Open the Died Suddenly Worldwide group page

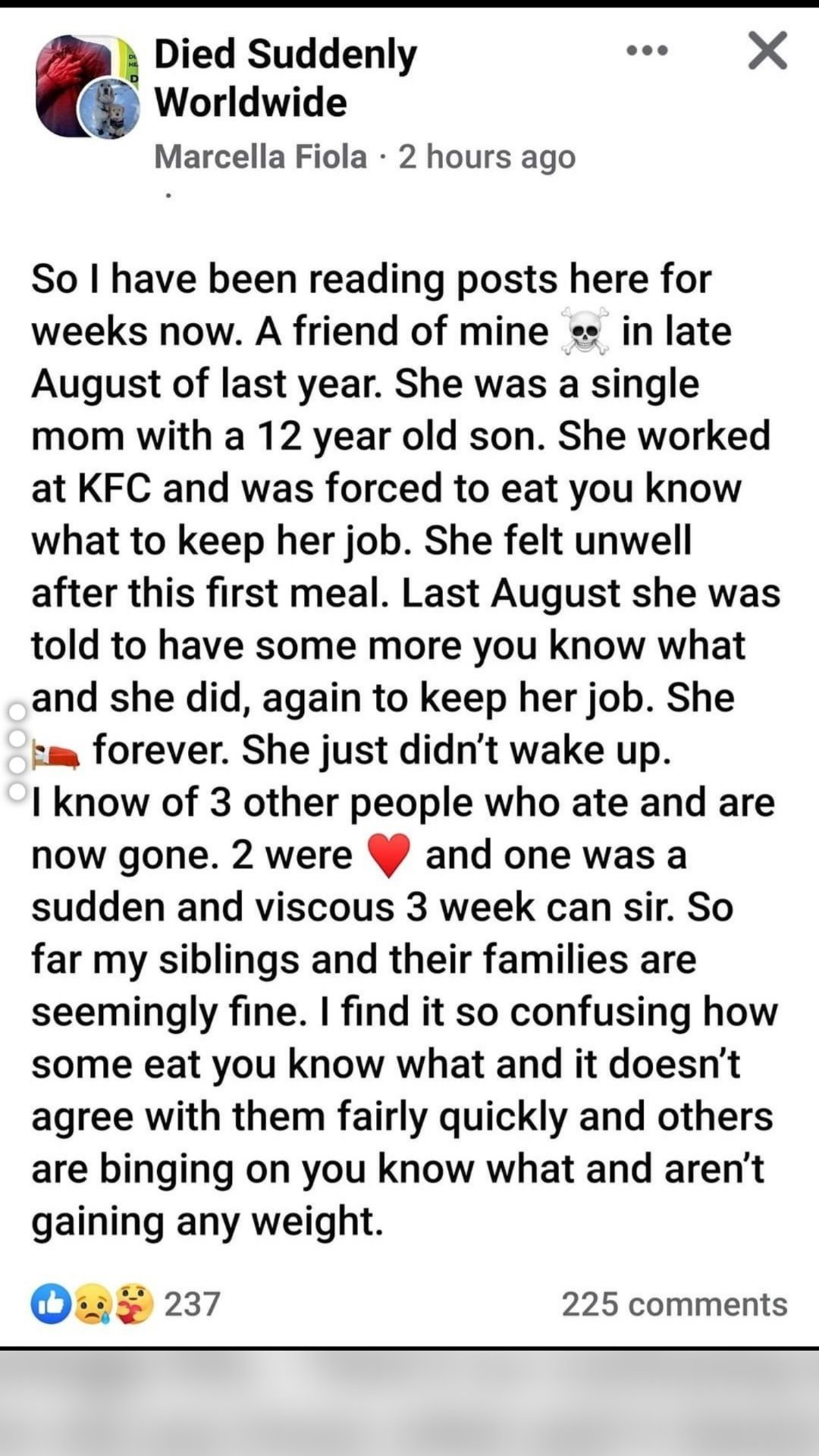pyautogui.click(x=285, y=78)
